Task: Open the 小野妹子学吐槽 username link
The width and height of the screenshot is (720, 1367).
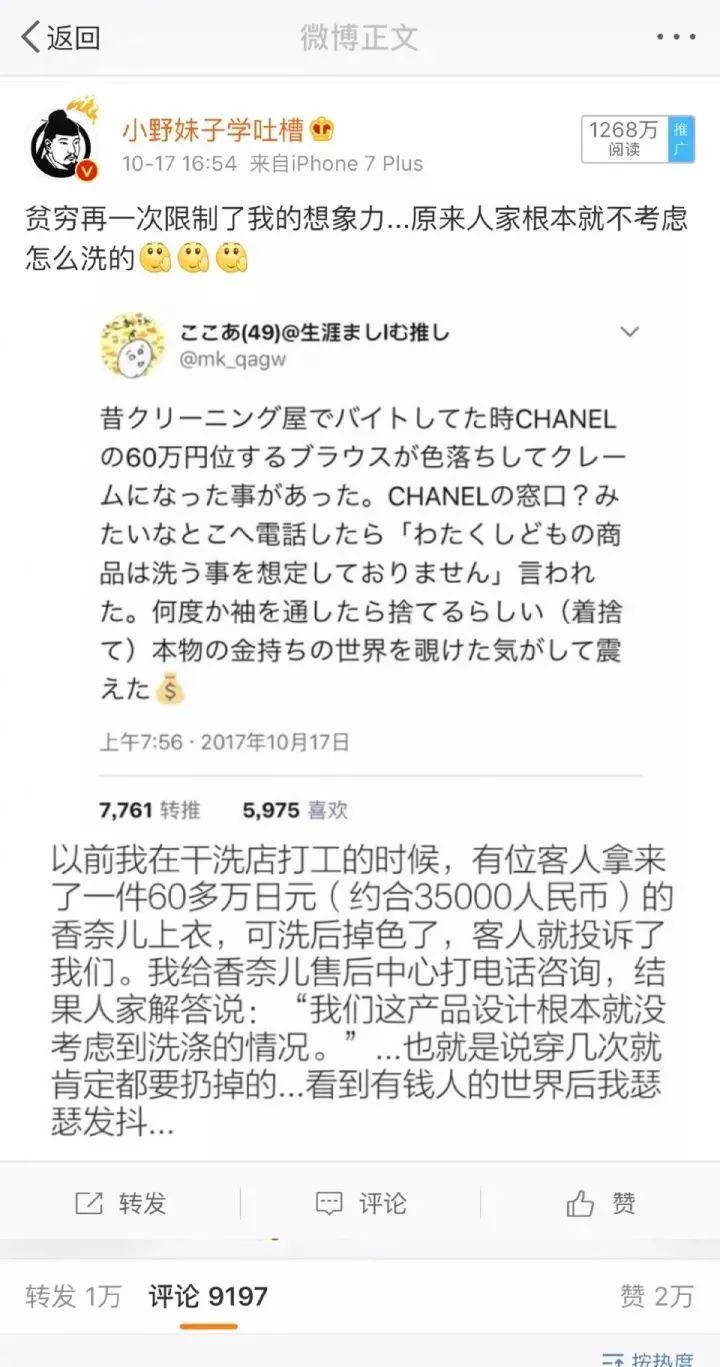Action: (216, 130)
